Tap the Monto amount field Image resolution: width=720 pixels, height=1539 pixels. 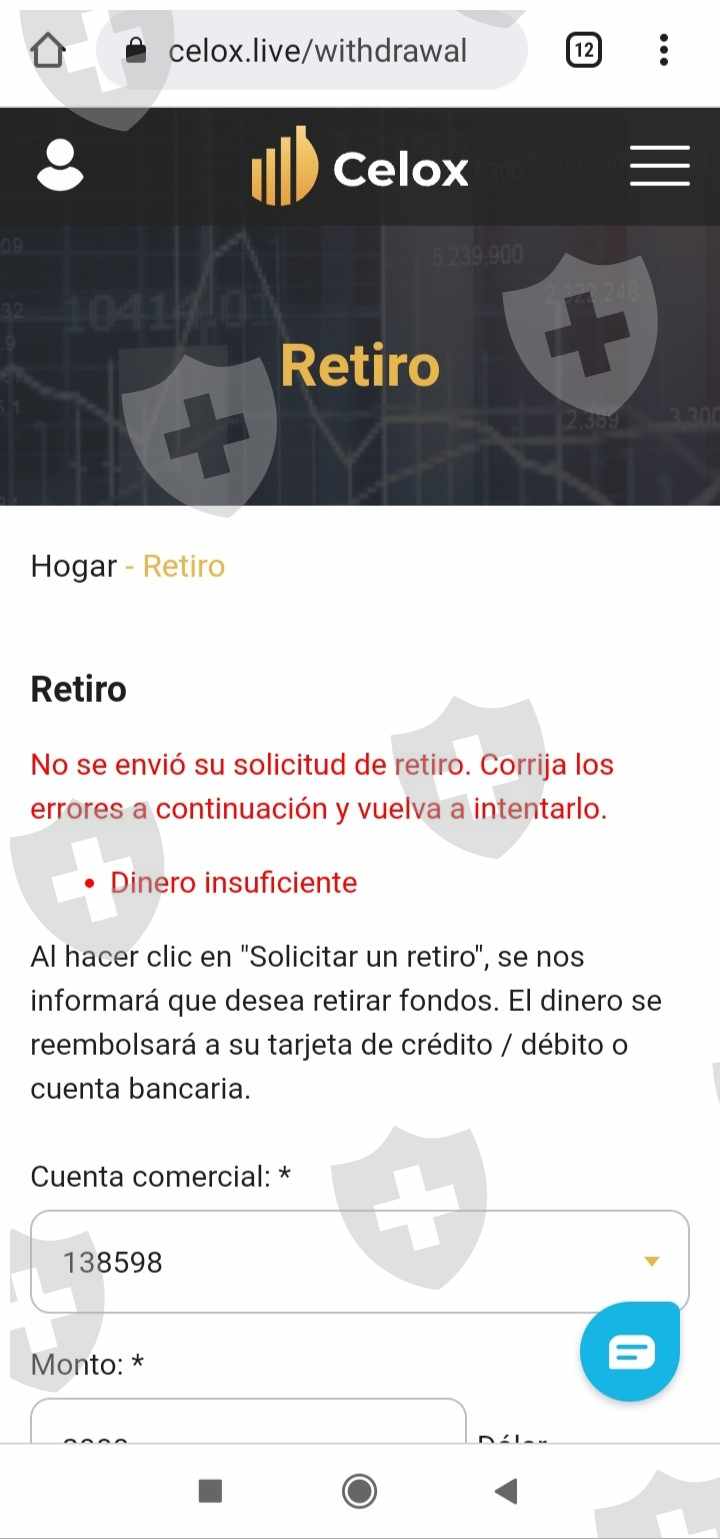(x=248, y=1421)
